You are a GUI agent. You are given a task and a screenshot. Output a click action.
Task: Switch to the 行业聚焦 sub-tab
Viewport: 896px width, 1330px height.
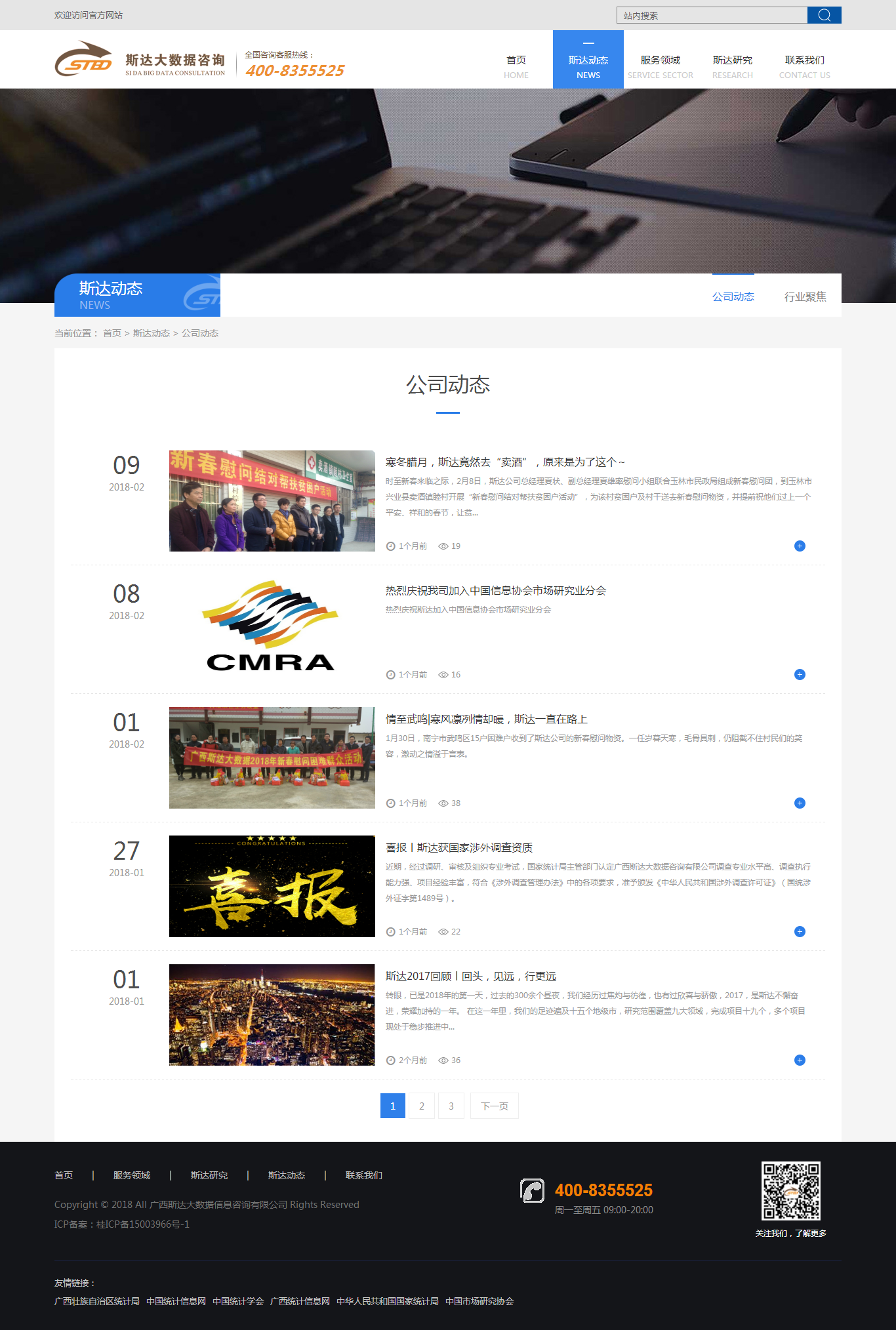[x=805, y=296]
